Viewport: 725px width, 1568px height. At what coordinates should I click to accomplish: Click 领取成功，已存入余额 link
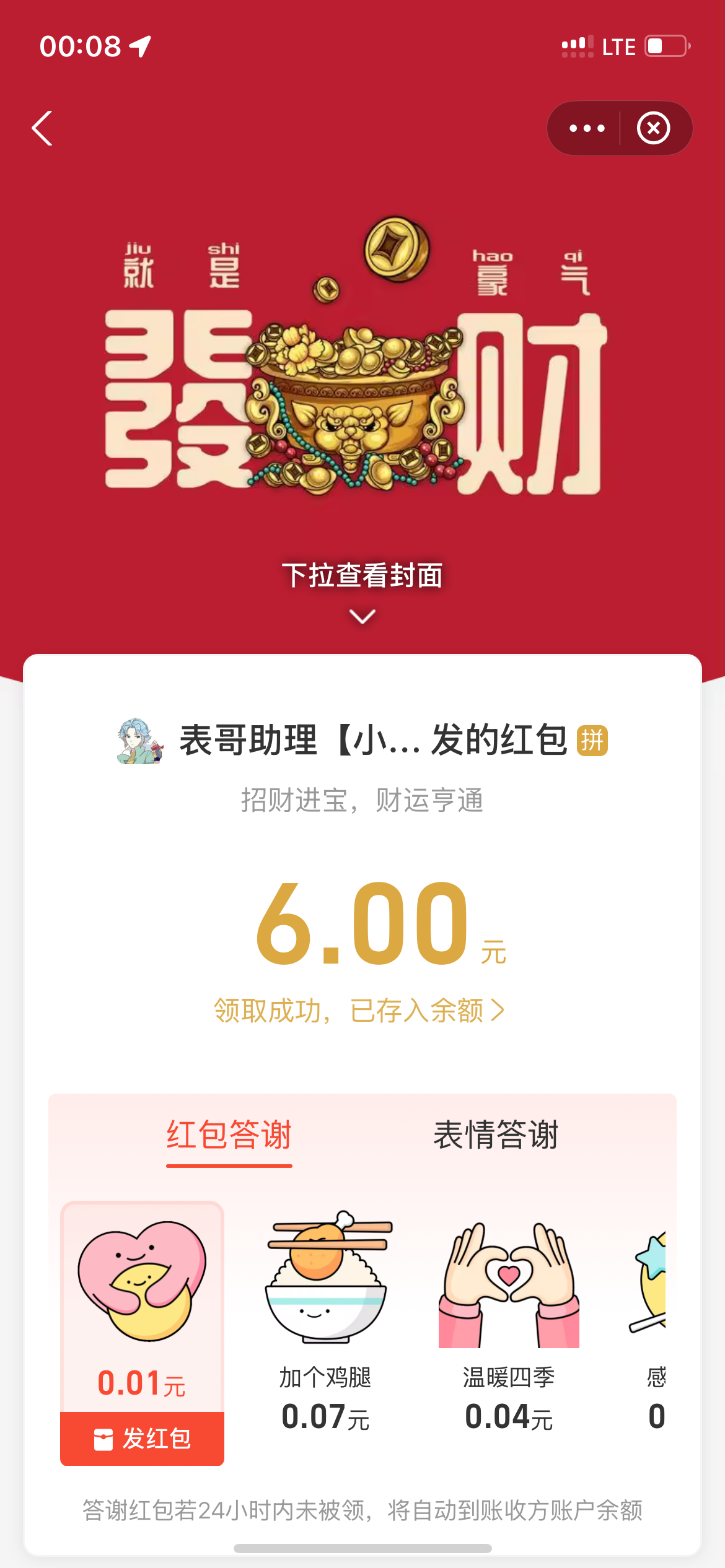pyautogui.click(x=362, y=1009)
